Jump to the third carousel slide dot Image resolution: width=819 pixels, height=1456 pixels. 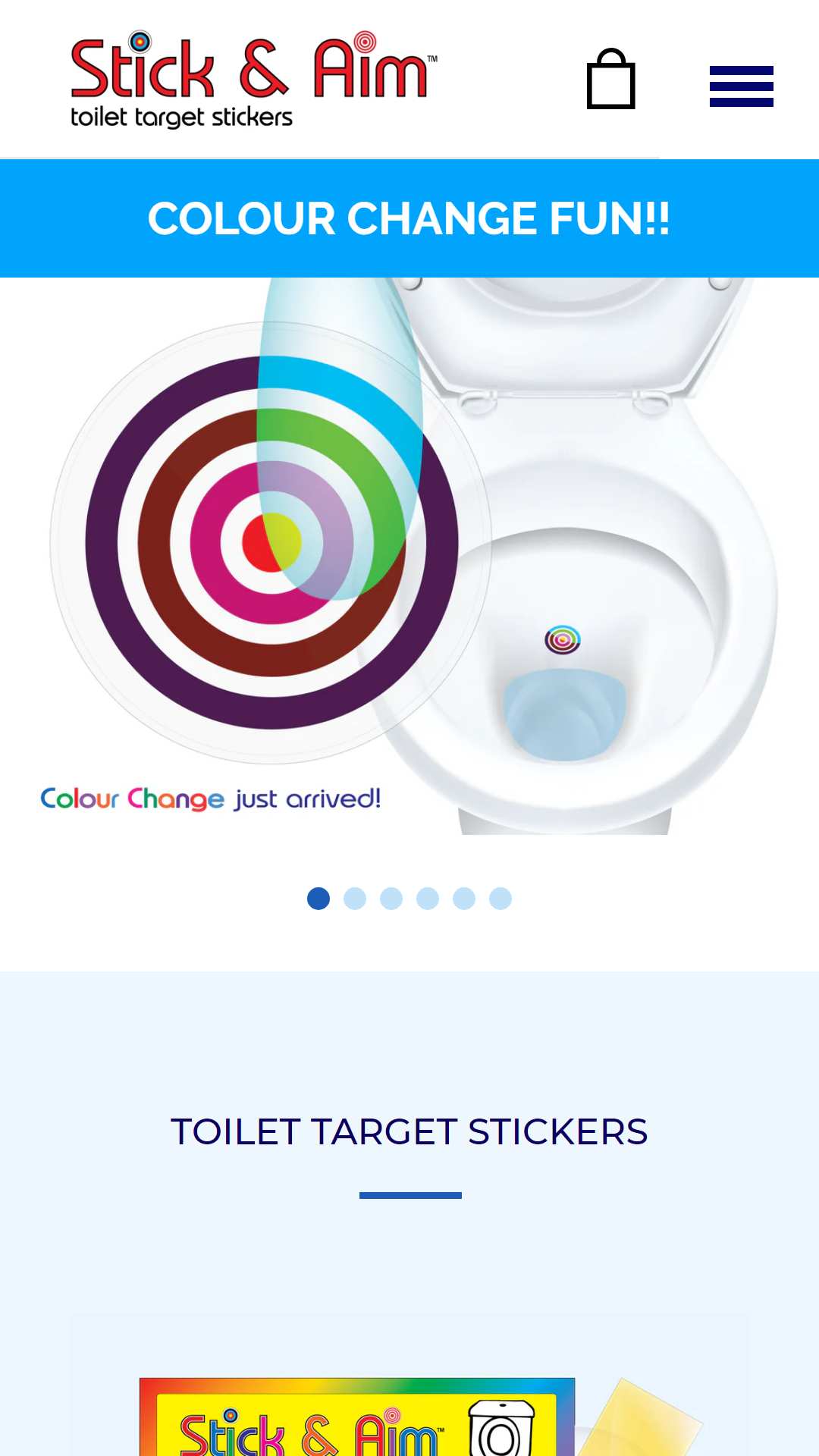(x=391, y=899)
